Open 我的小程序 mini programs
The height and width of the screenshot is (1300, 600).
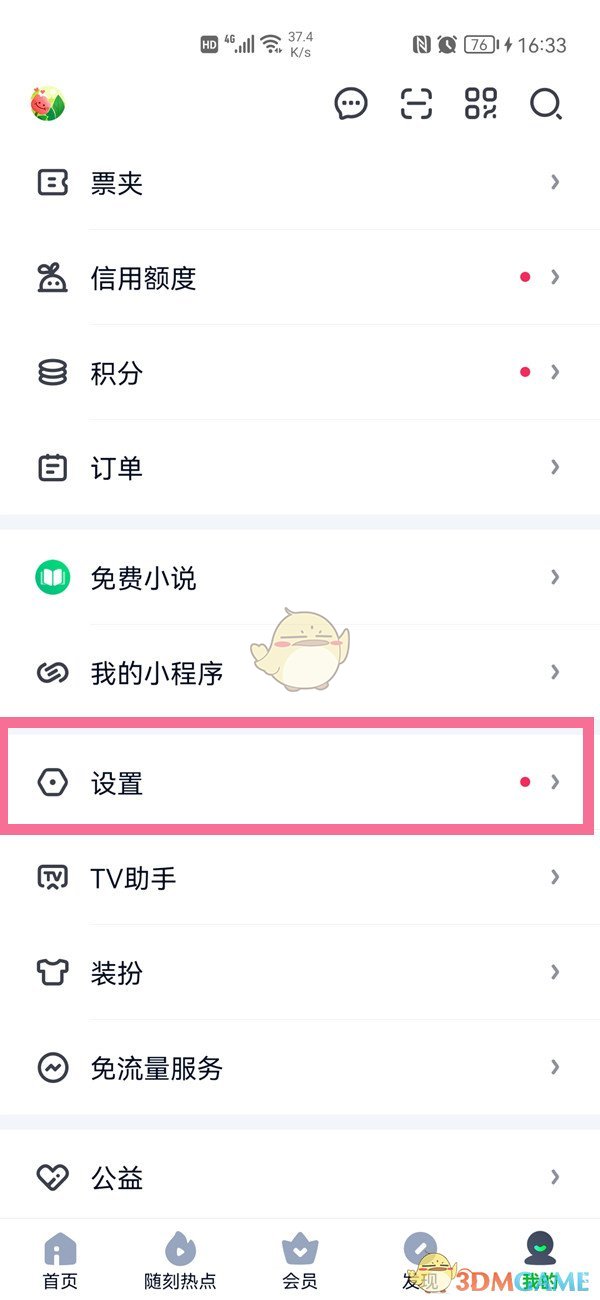pos(300,673)
